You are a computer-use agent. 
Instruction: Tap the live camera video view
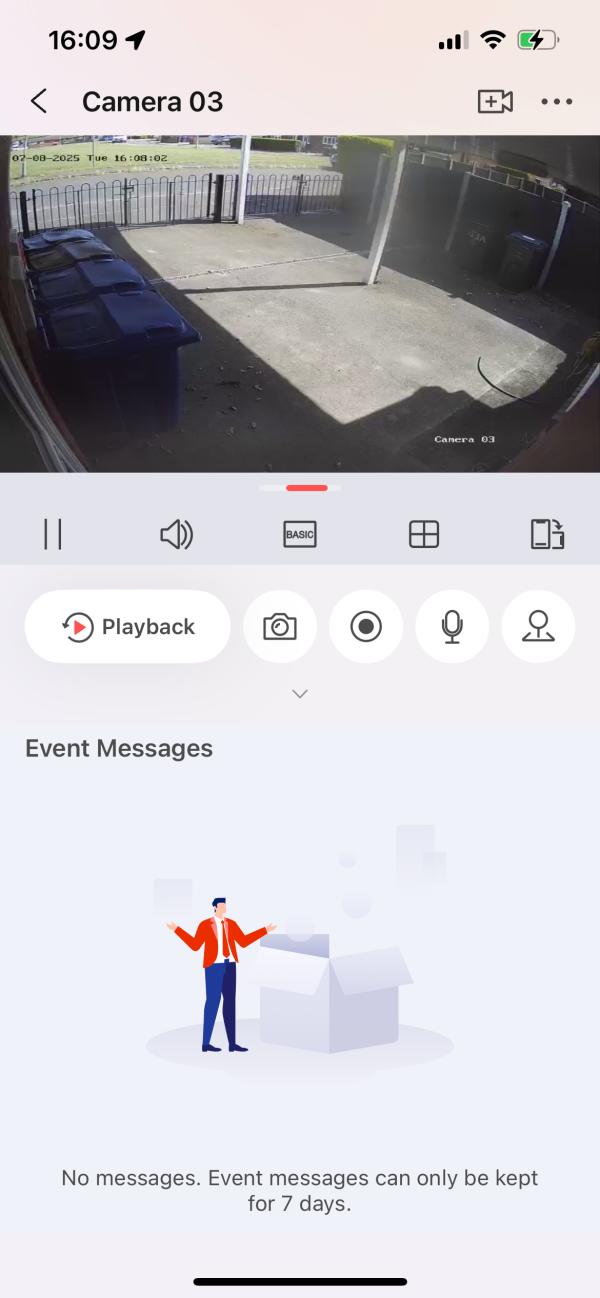tap(300, 303)
